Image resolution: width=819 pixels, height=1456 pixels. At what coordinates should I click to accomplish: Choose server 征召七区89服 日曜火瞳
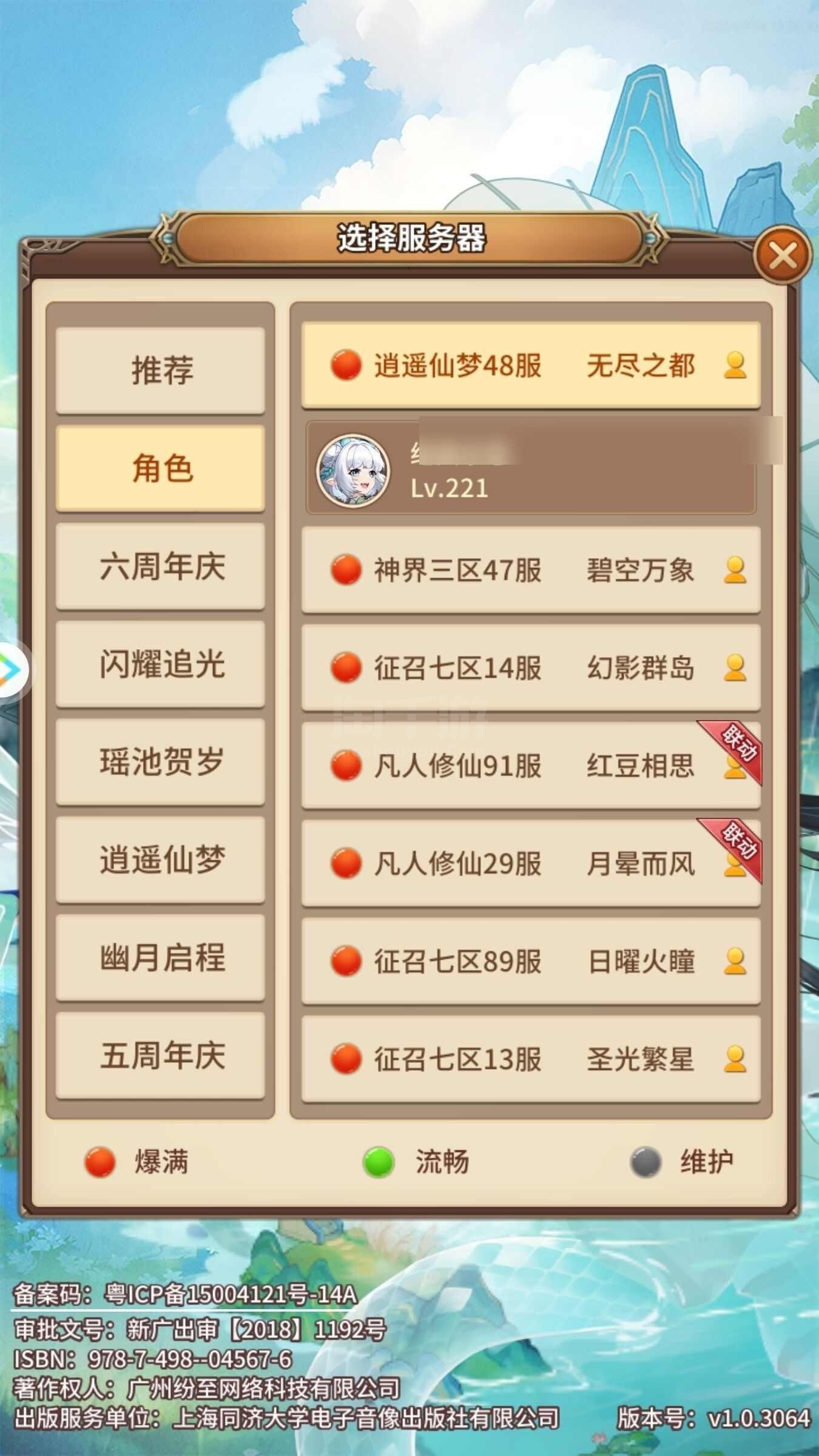point(531,961)
